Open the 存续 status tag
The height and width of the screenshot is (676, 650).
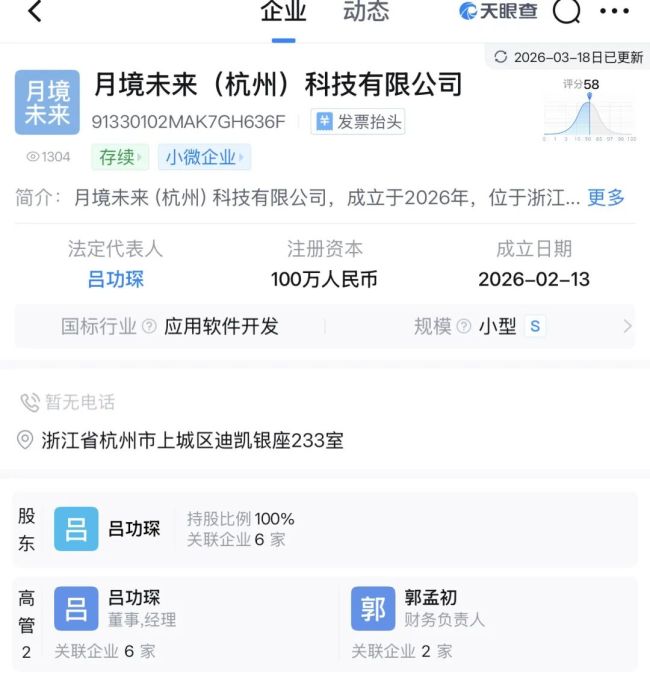(x=120, y=157)
